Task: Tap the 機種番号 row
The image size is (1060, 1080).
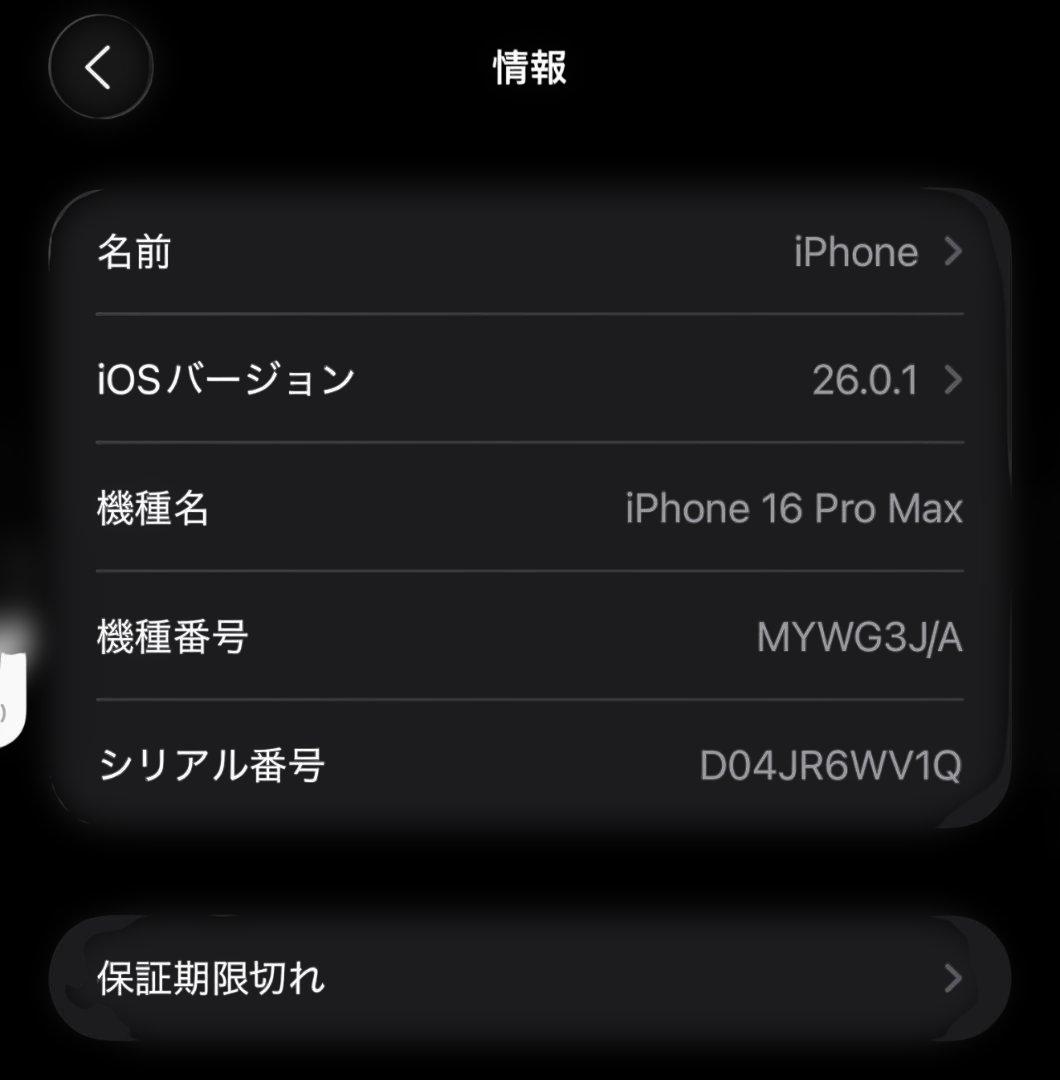Action: 528,638
